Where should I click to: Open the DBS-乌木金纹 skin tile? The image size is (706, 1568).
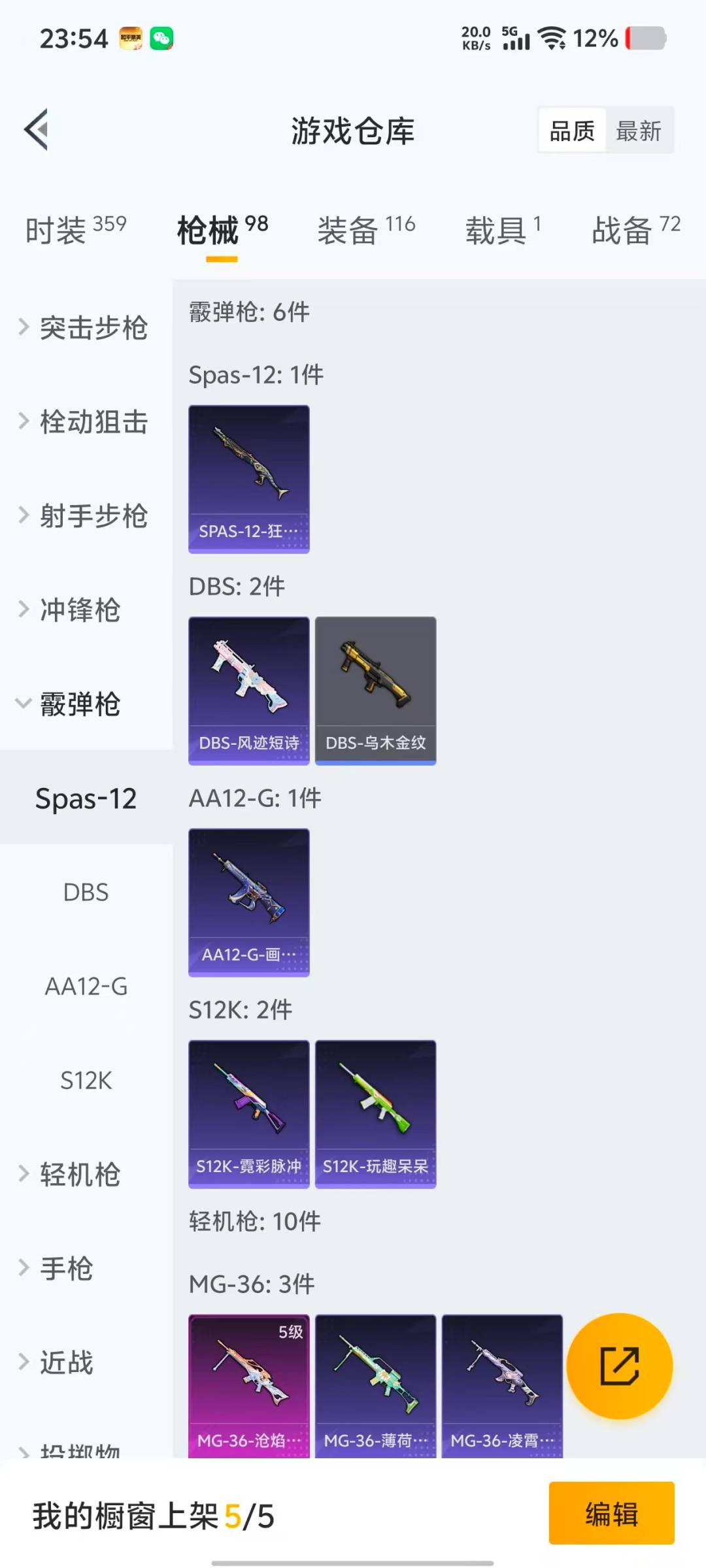[375, 691]
